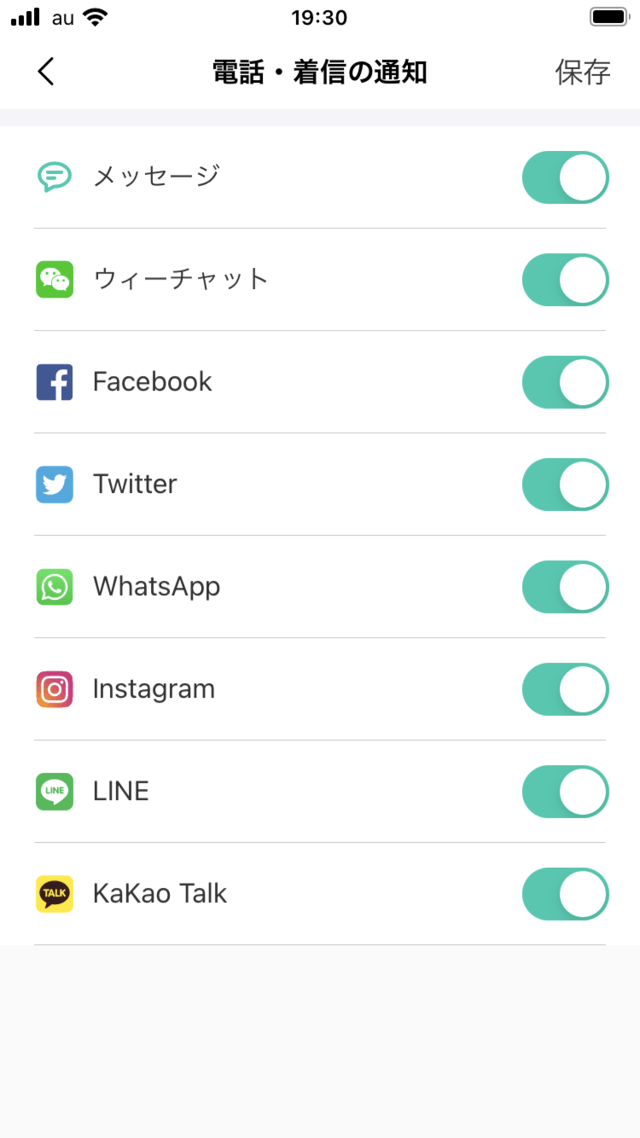Toggle Facebook notifications off
The image size is (640, 1138).
[x=565, y=382]
